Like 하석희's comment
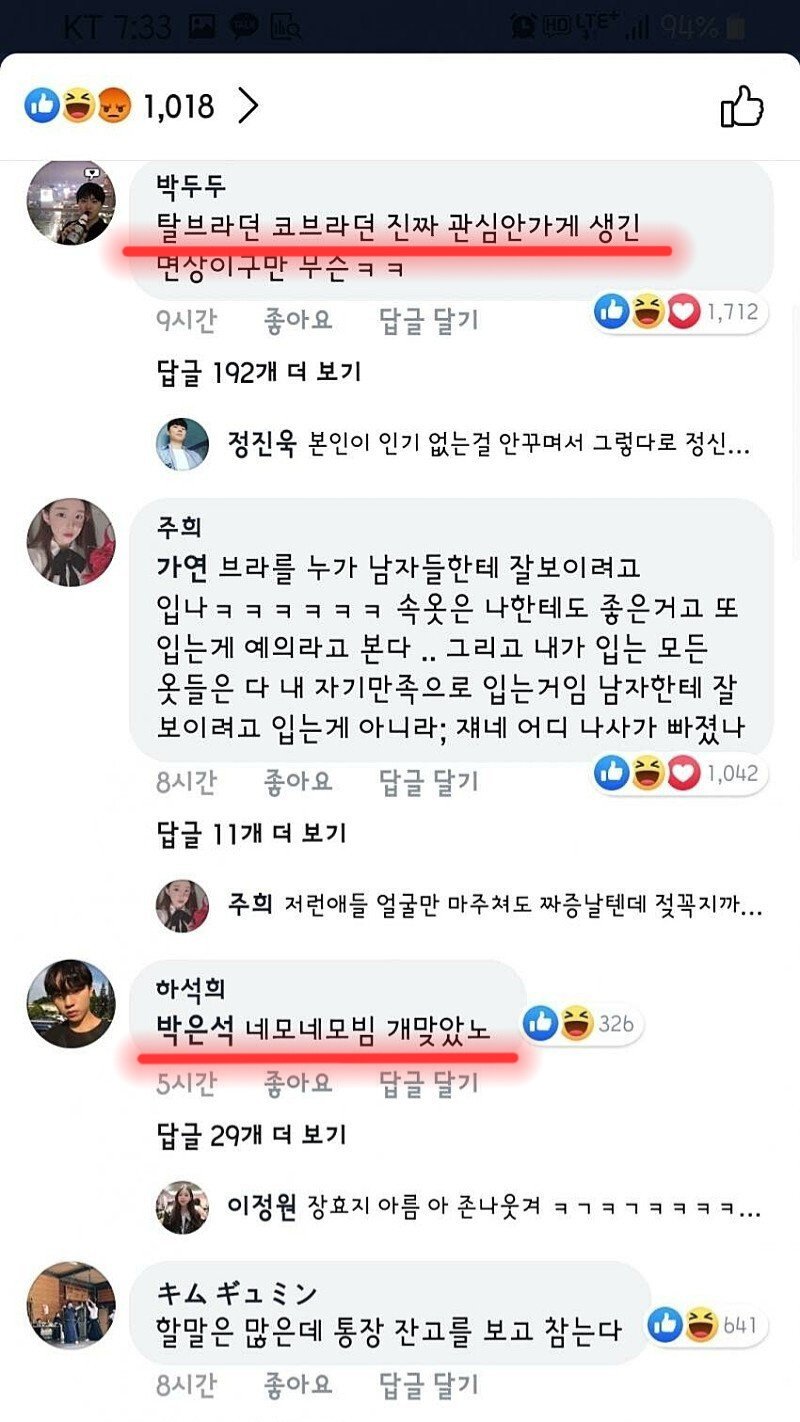 pos(297,1083)
